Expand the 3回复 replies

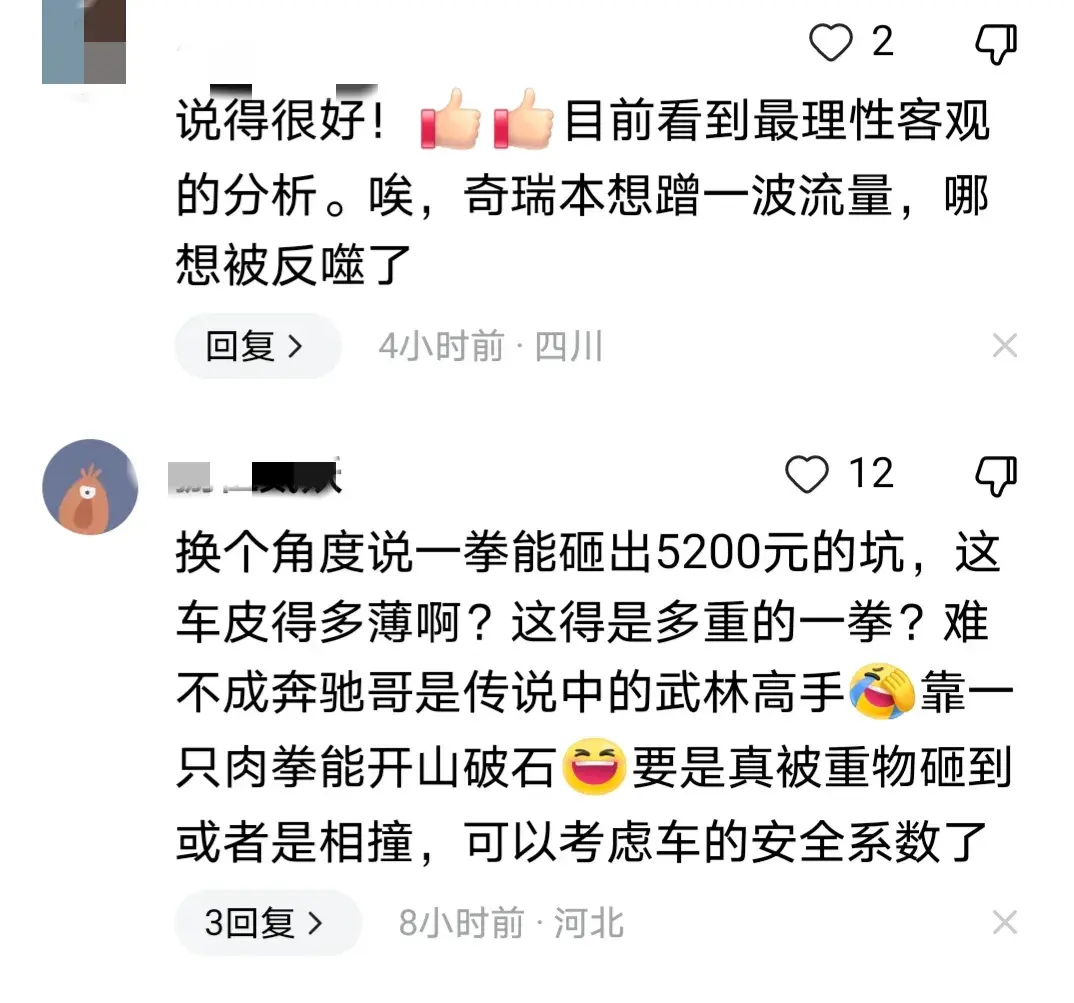click(x=266, y=922)
